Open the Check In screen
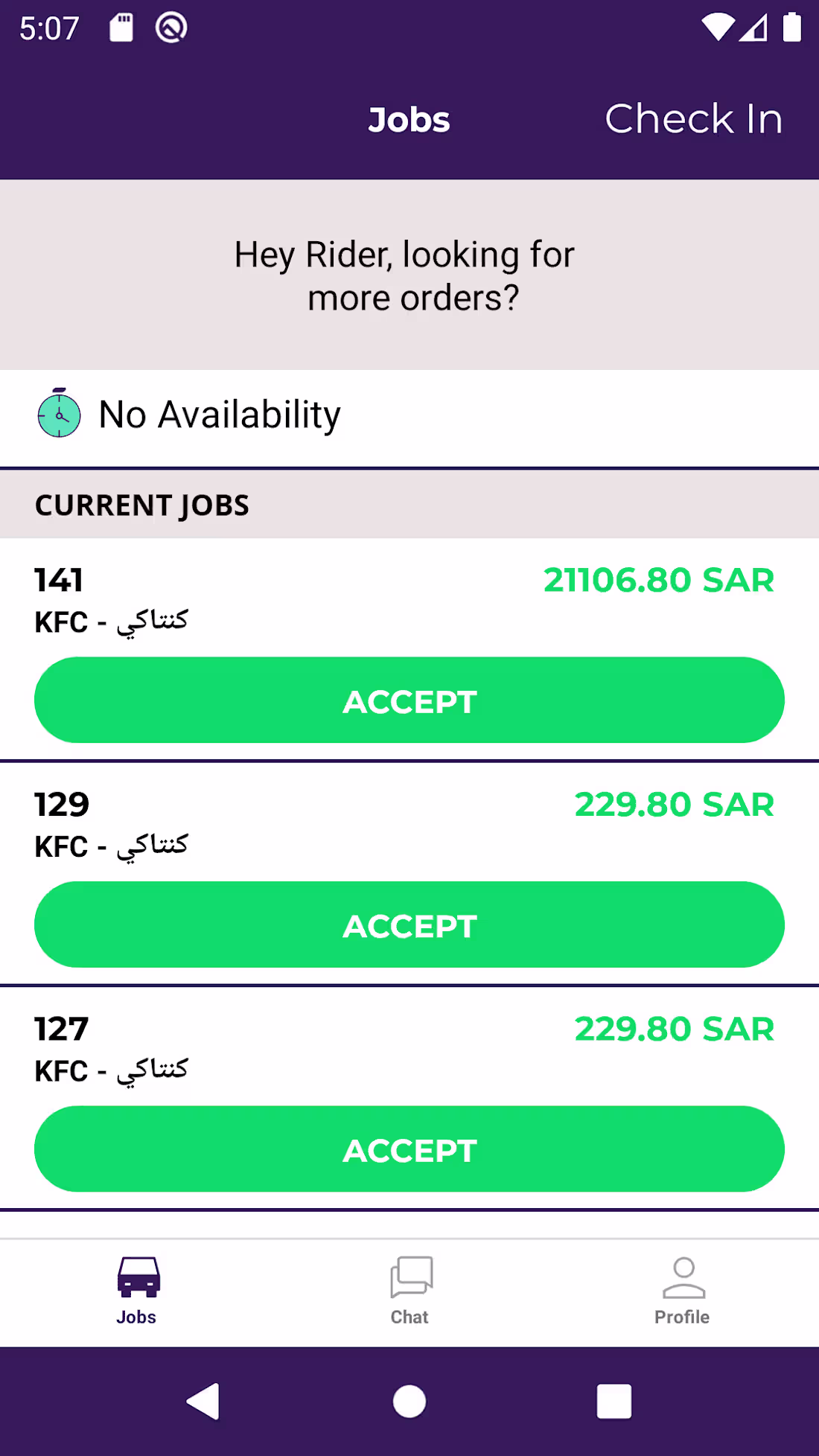819x1456 pixels. [x=693, y=119]
